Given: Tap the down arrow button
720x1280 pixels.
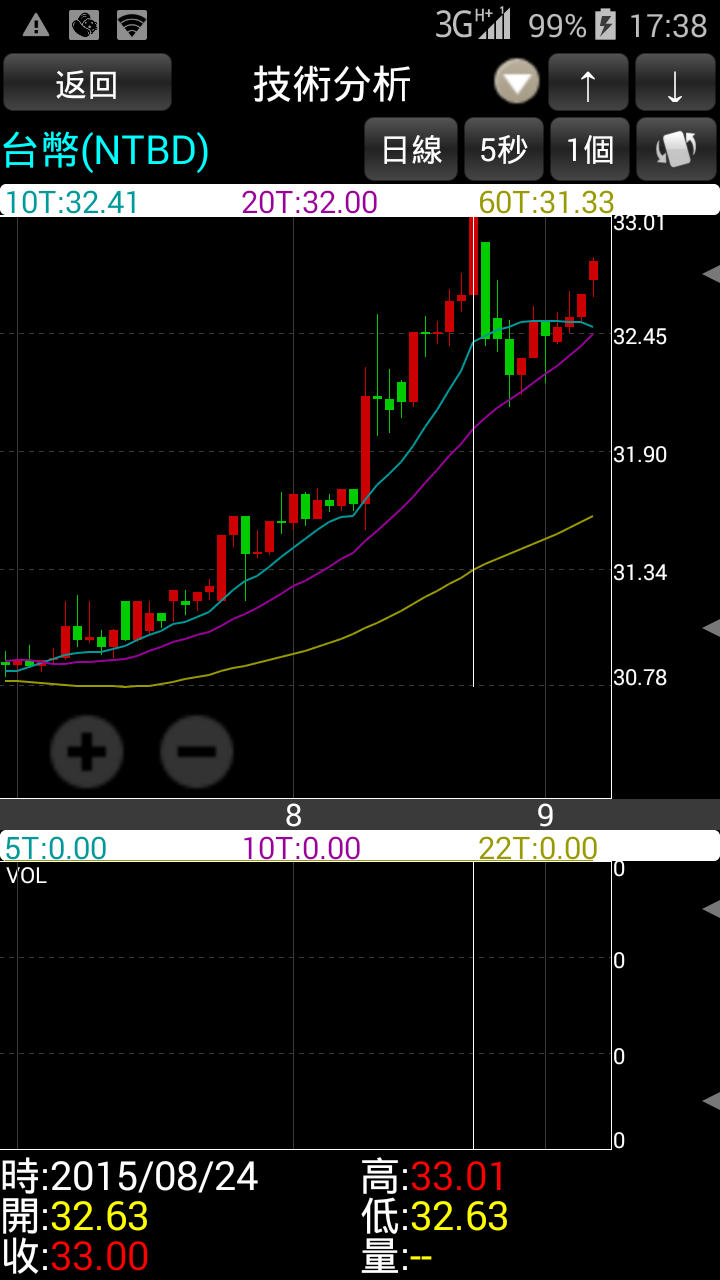Looking at the screenshot, I should 674,83.
